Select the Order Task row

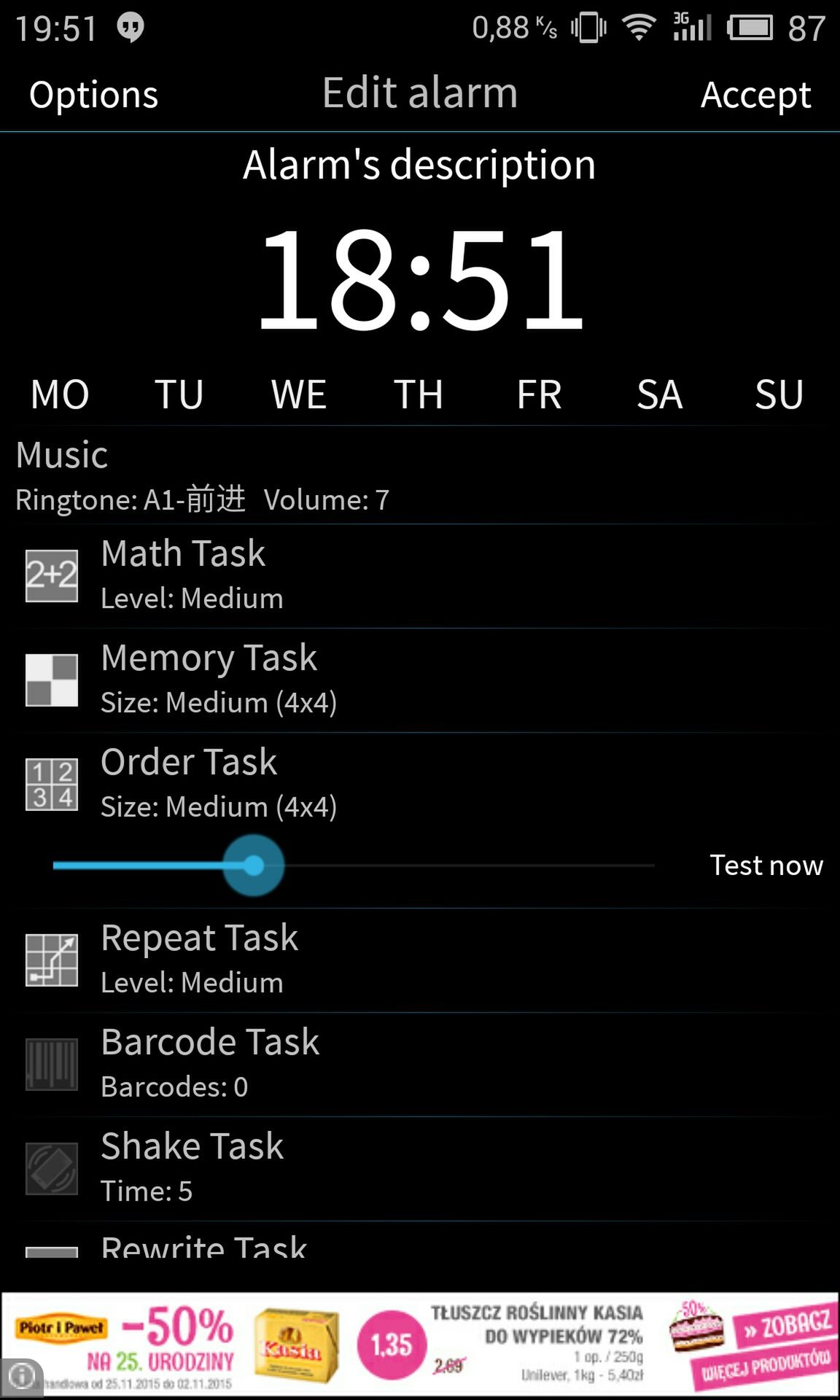(420, 785)
